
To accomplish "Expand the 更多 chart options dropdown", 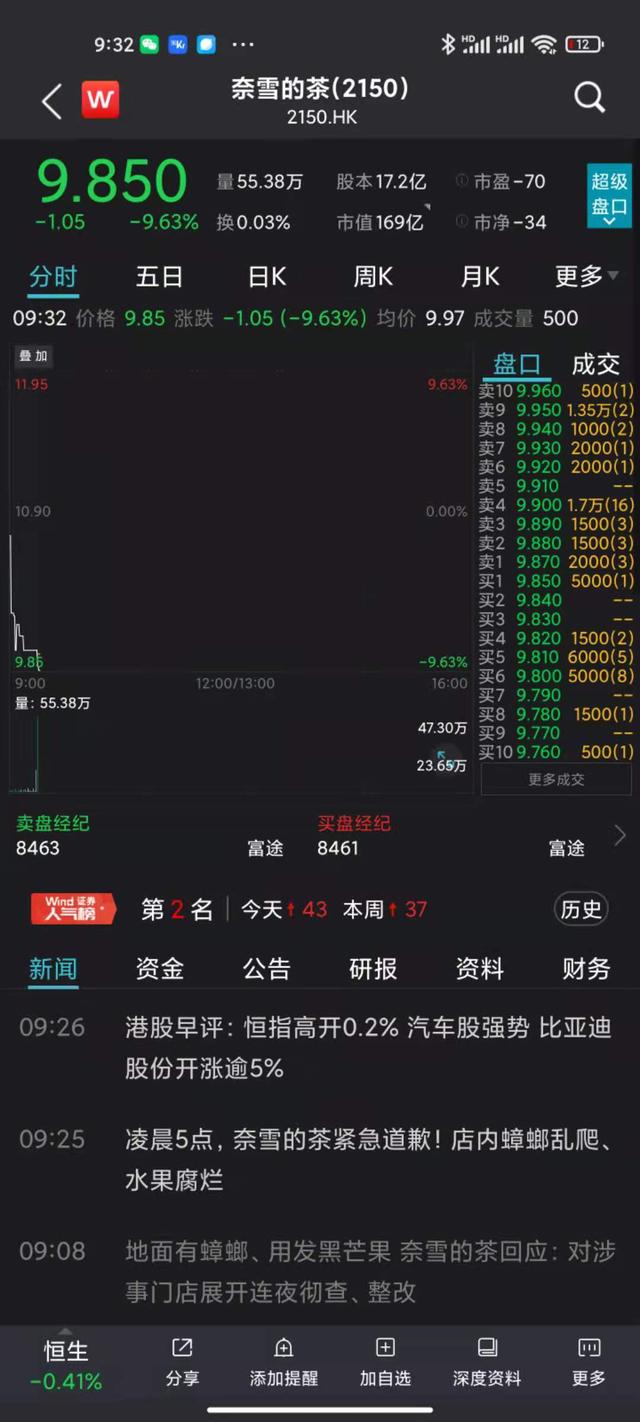I will (x=586, y=276).
